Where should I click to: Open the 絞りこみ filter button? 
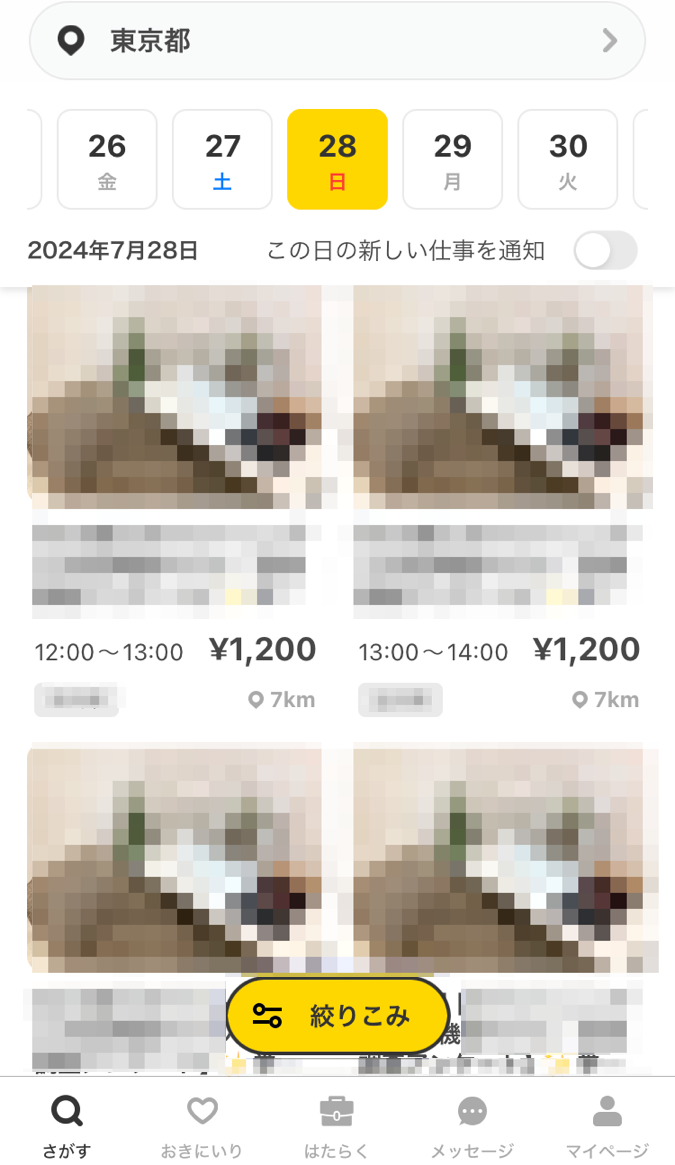[x=338, y=1015]
